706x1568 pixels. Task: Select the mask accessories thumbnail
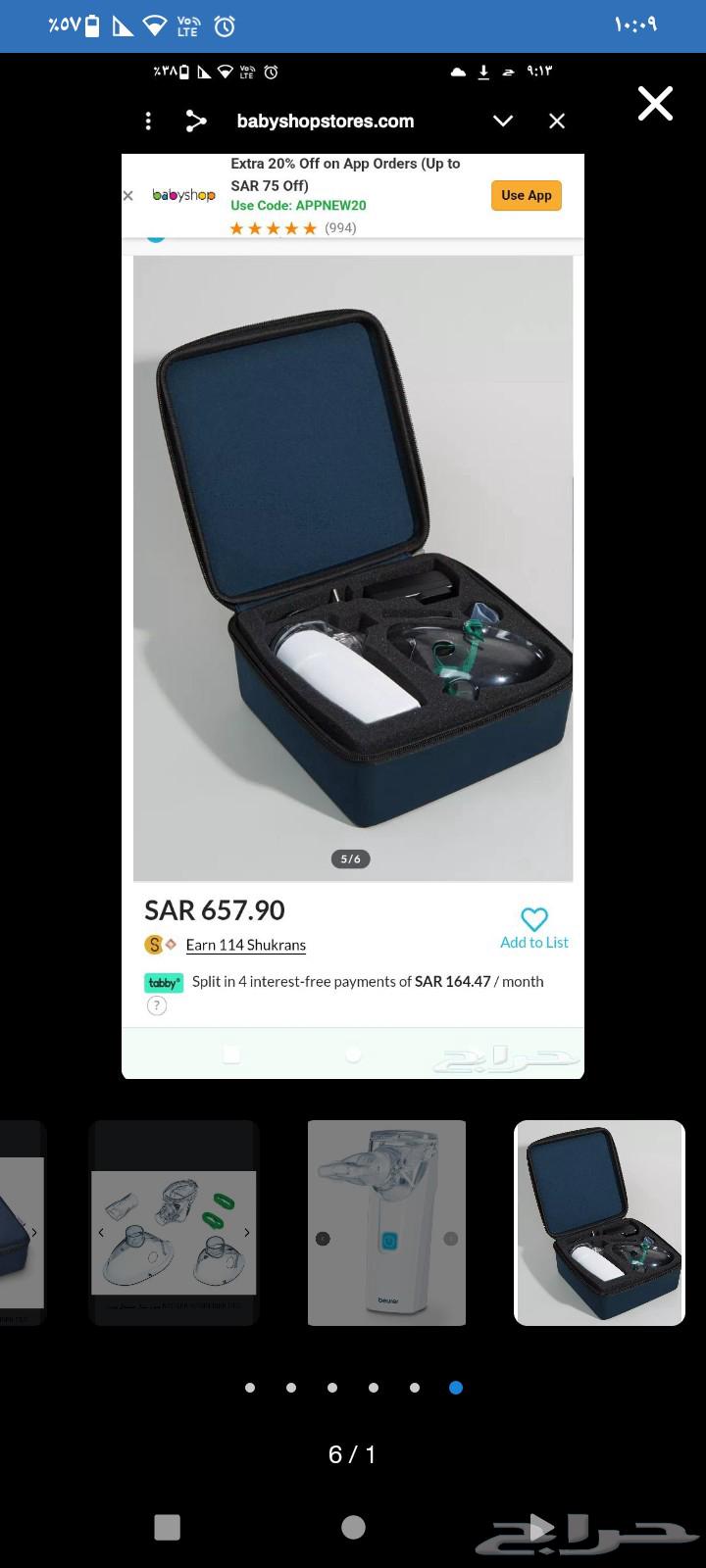[175, 1223]
